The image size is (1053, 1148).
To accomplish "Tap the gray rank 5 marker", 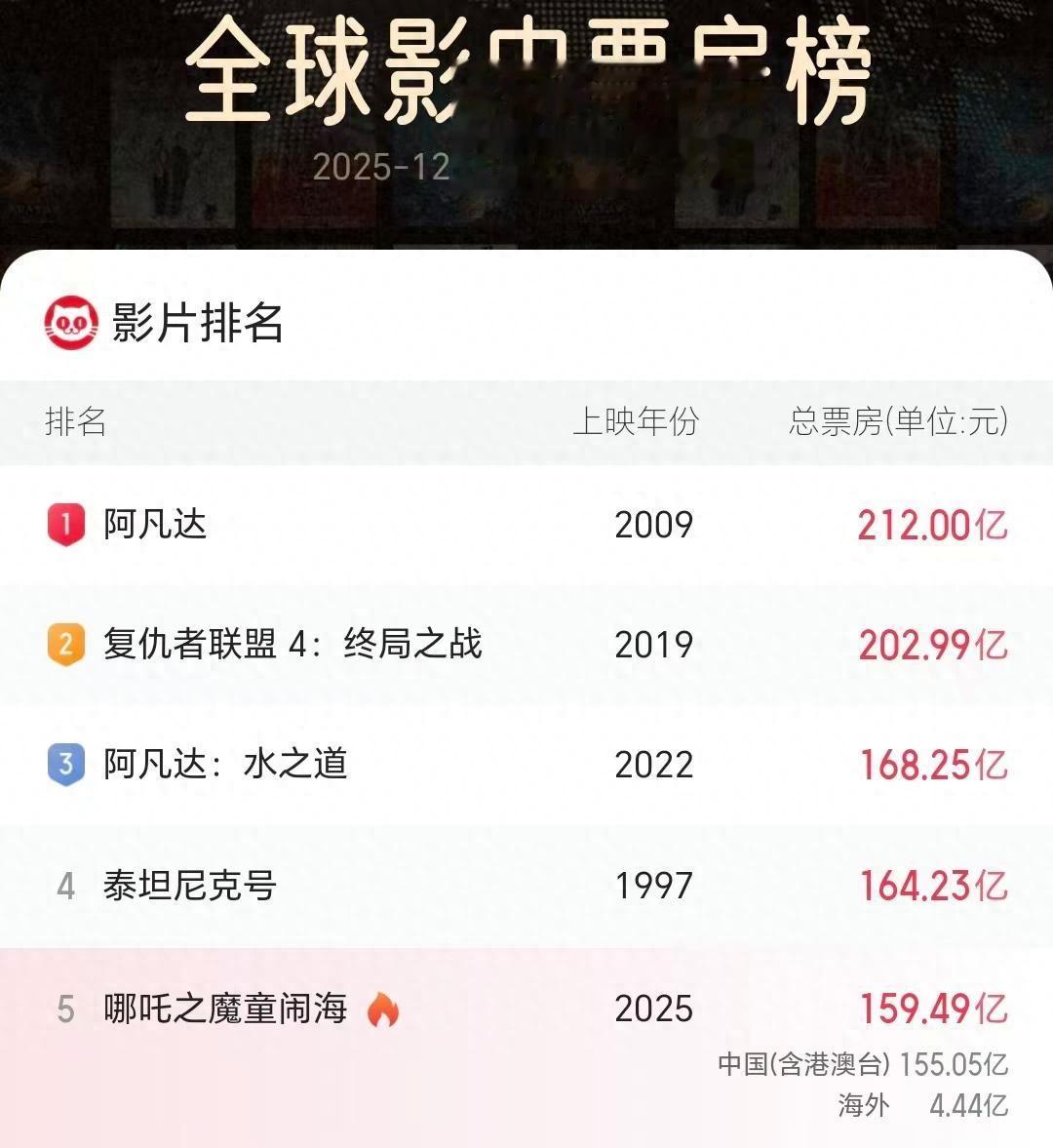I will click(64, 1010).
